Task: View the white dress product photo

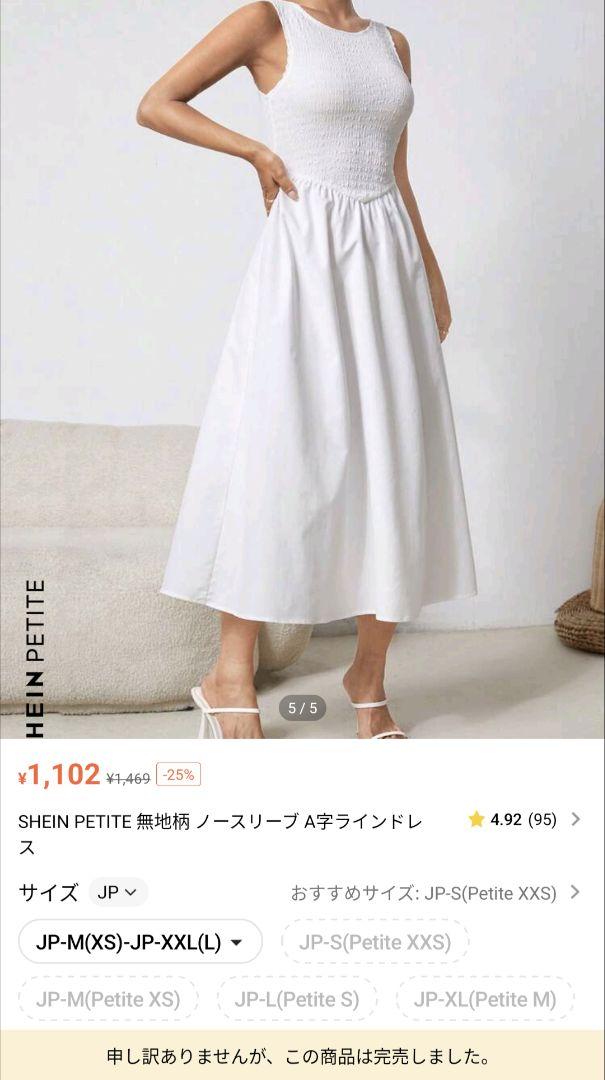Action: [x=302, y=370]
